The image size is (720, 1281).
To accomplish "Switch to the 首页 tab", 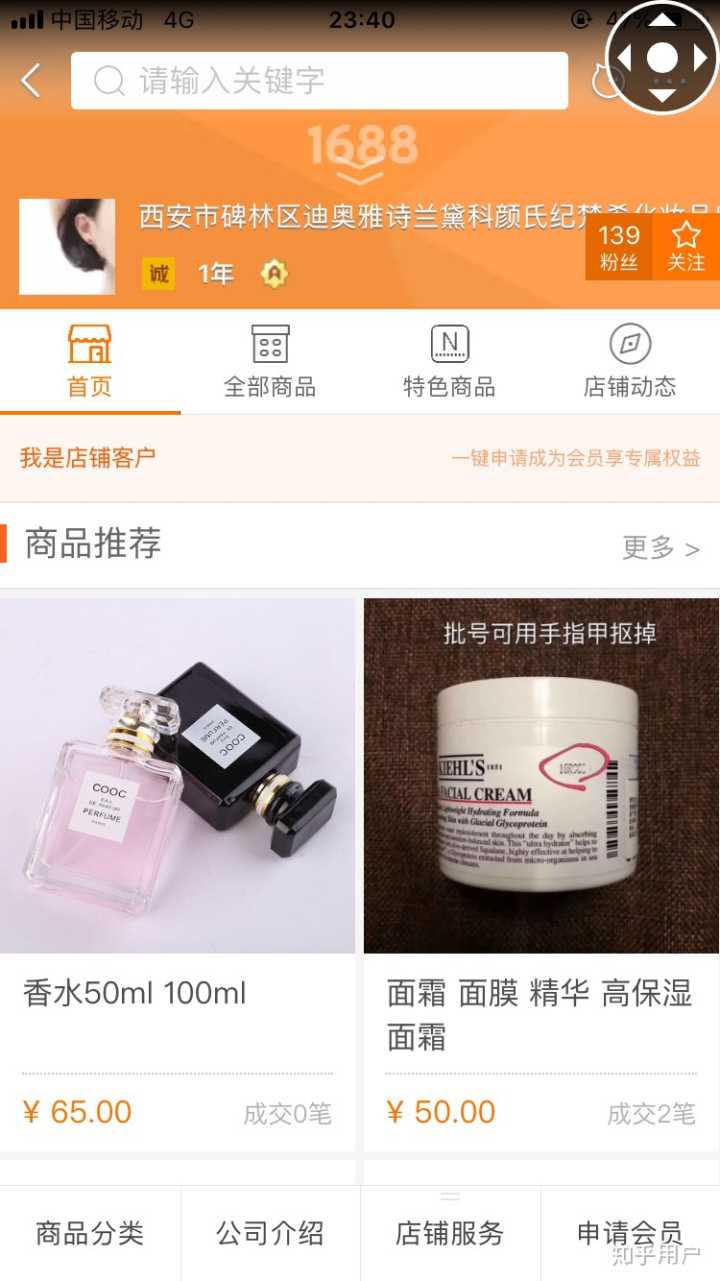I will pos(90,362).
